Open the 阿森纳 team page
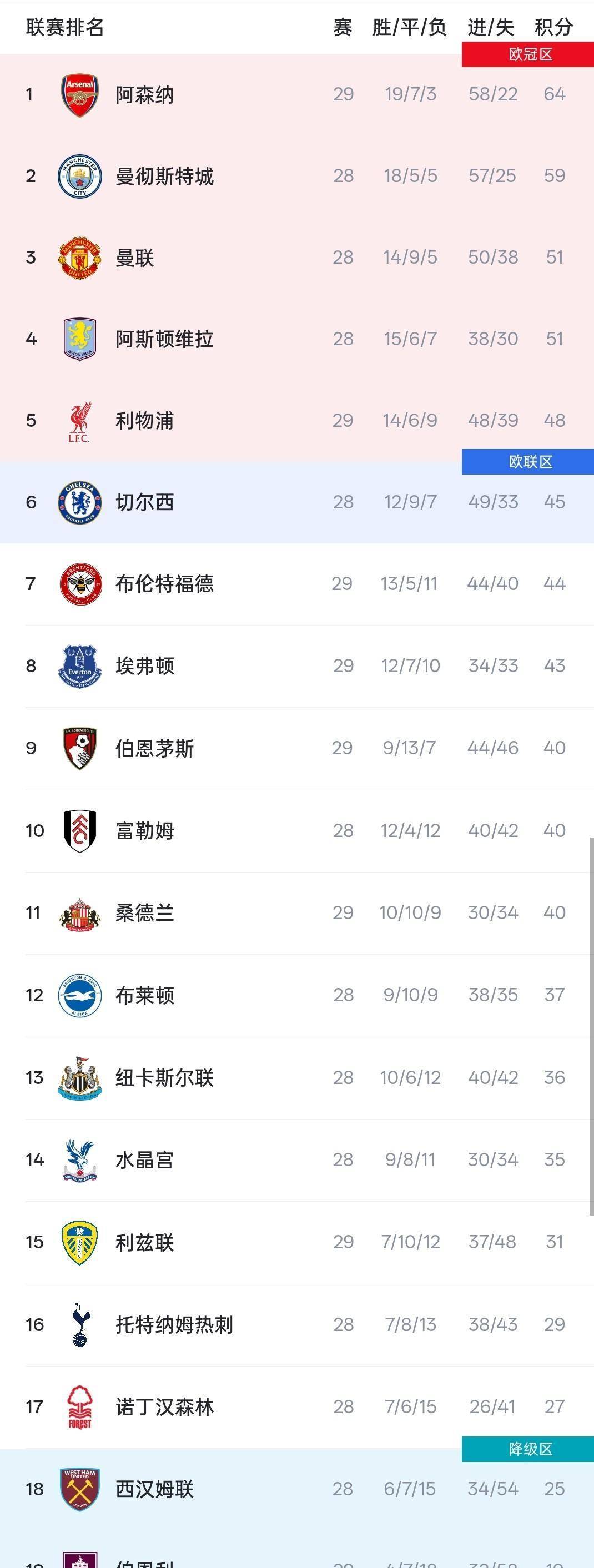Screen dimensions: 594x1568 pyautogui.click(x=144, y=94)
